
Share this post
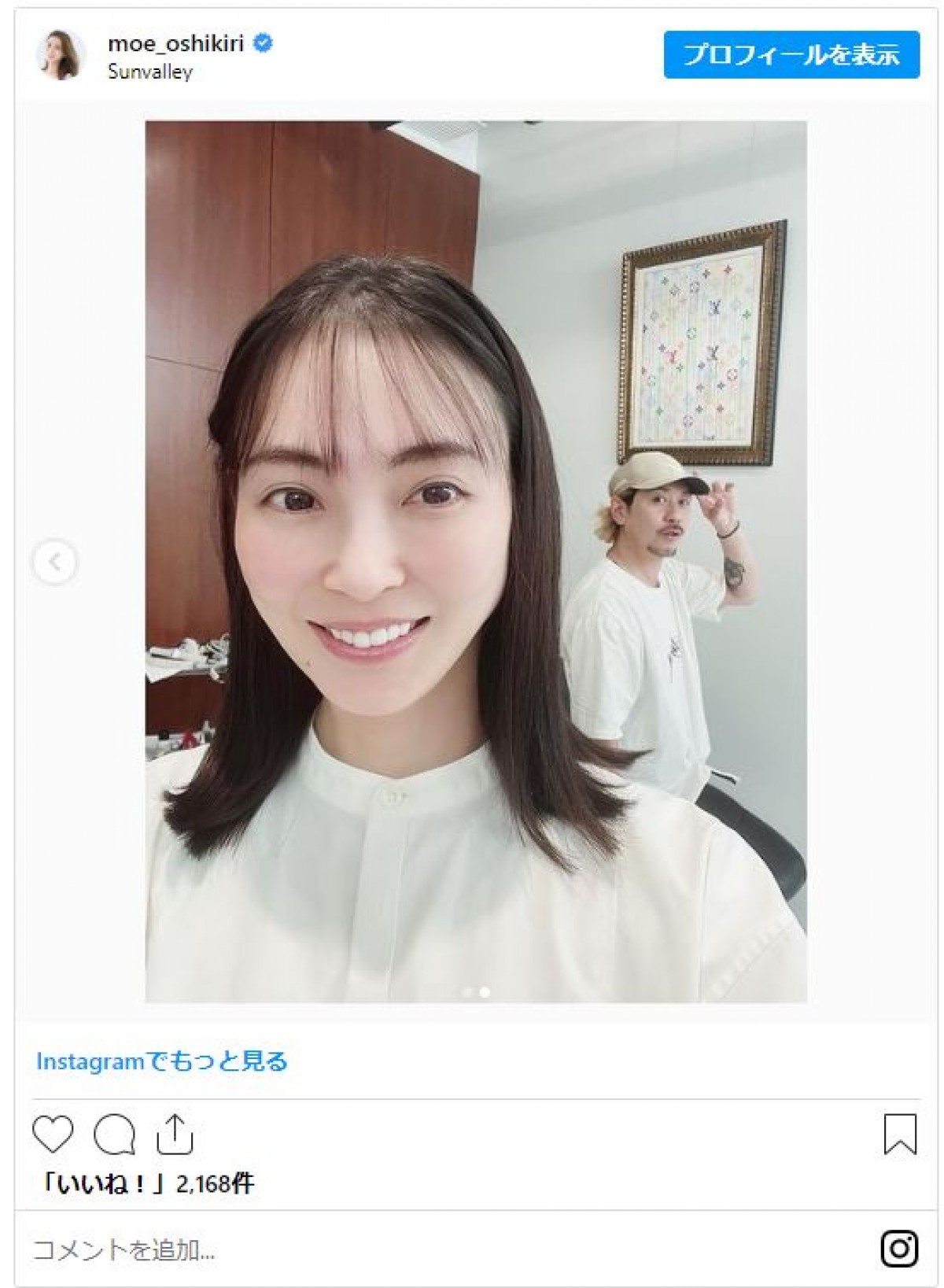175,1134
